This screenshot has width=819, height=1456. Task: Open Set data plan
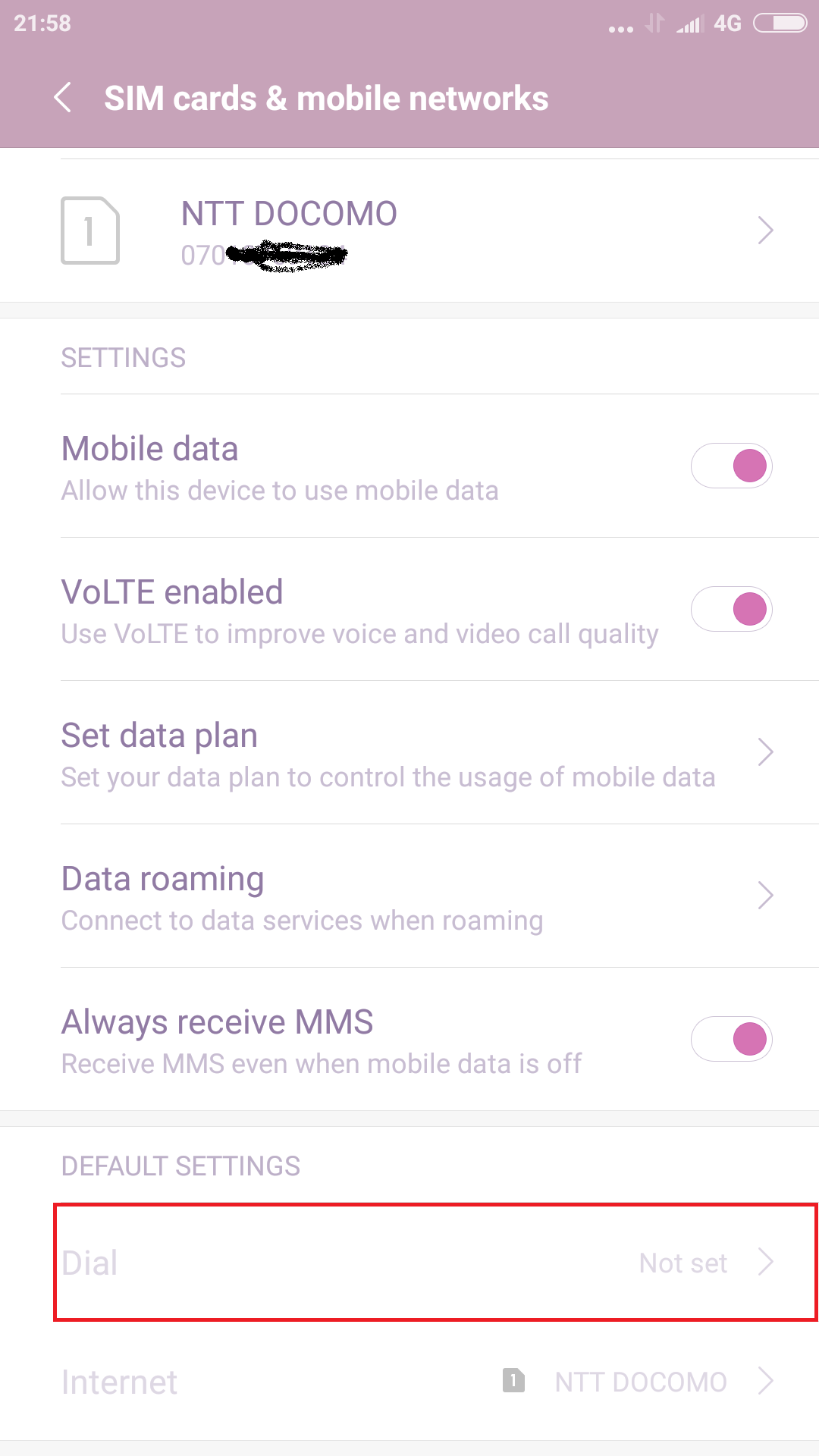coord(409,753)
